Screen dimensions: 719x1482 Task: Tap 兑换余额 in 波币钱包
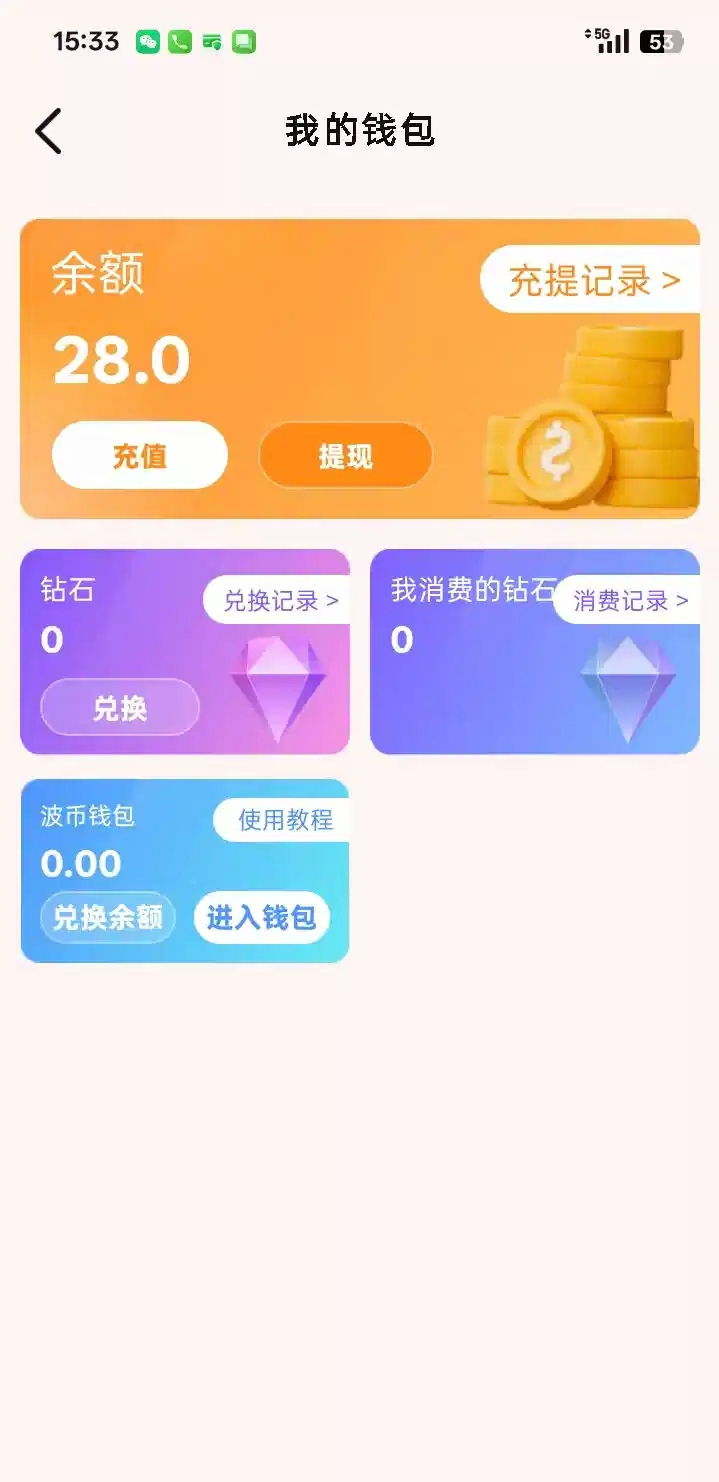tap(108, 917)
